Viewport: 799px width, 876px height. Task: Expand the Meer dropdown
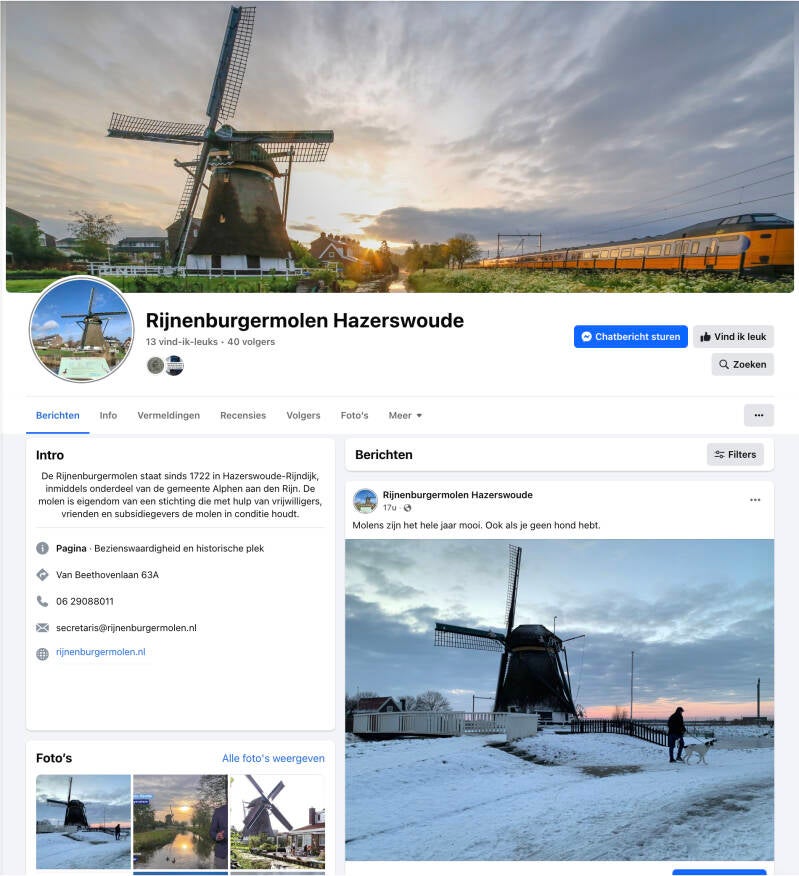(x=405, y=415)
